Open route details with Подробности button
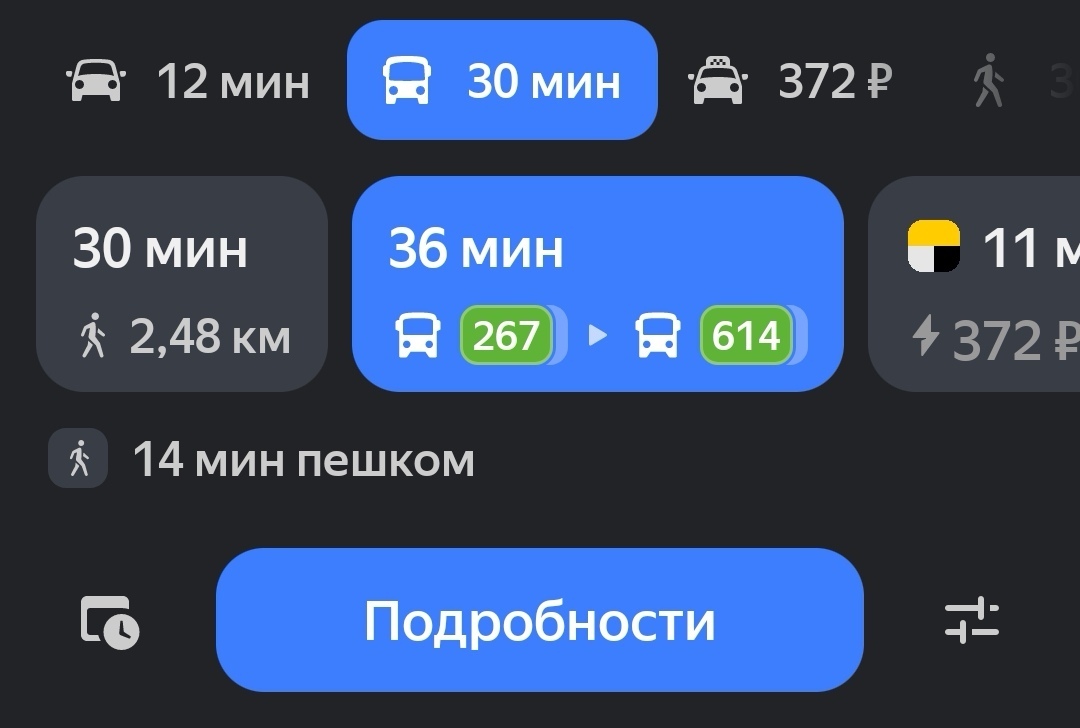This screenshot has height=728, width=1080. 539,620
